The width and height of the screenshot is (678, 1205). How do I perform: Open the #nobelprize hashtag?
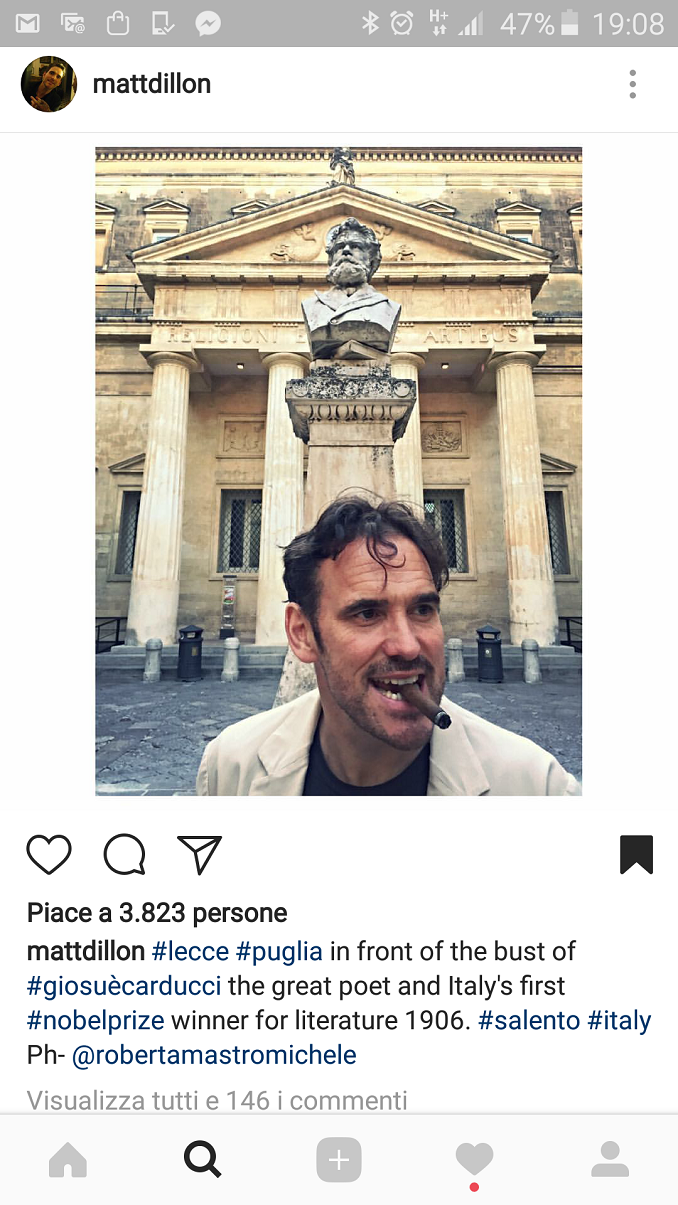[96, 1021]
